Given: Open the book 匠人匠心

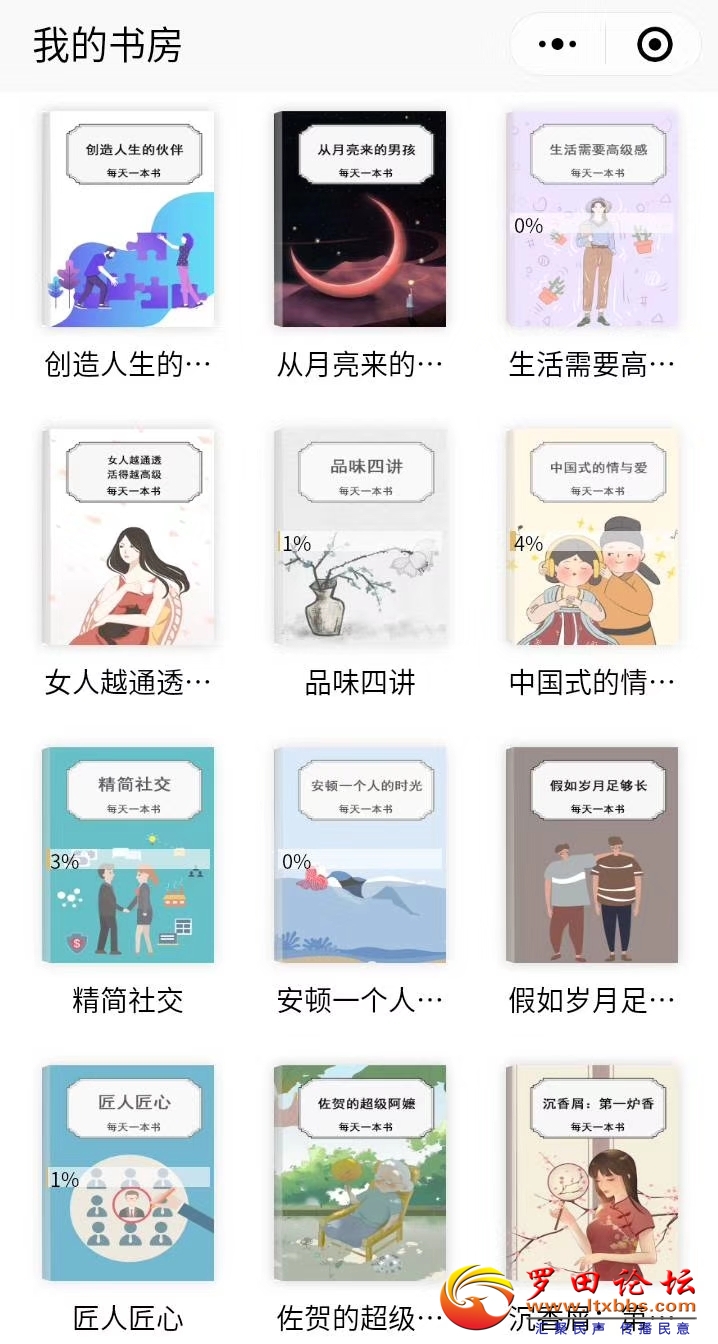Looking at the screenshot, I should click(x=128, y=1173).
